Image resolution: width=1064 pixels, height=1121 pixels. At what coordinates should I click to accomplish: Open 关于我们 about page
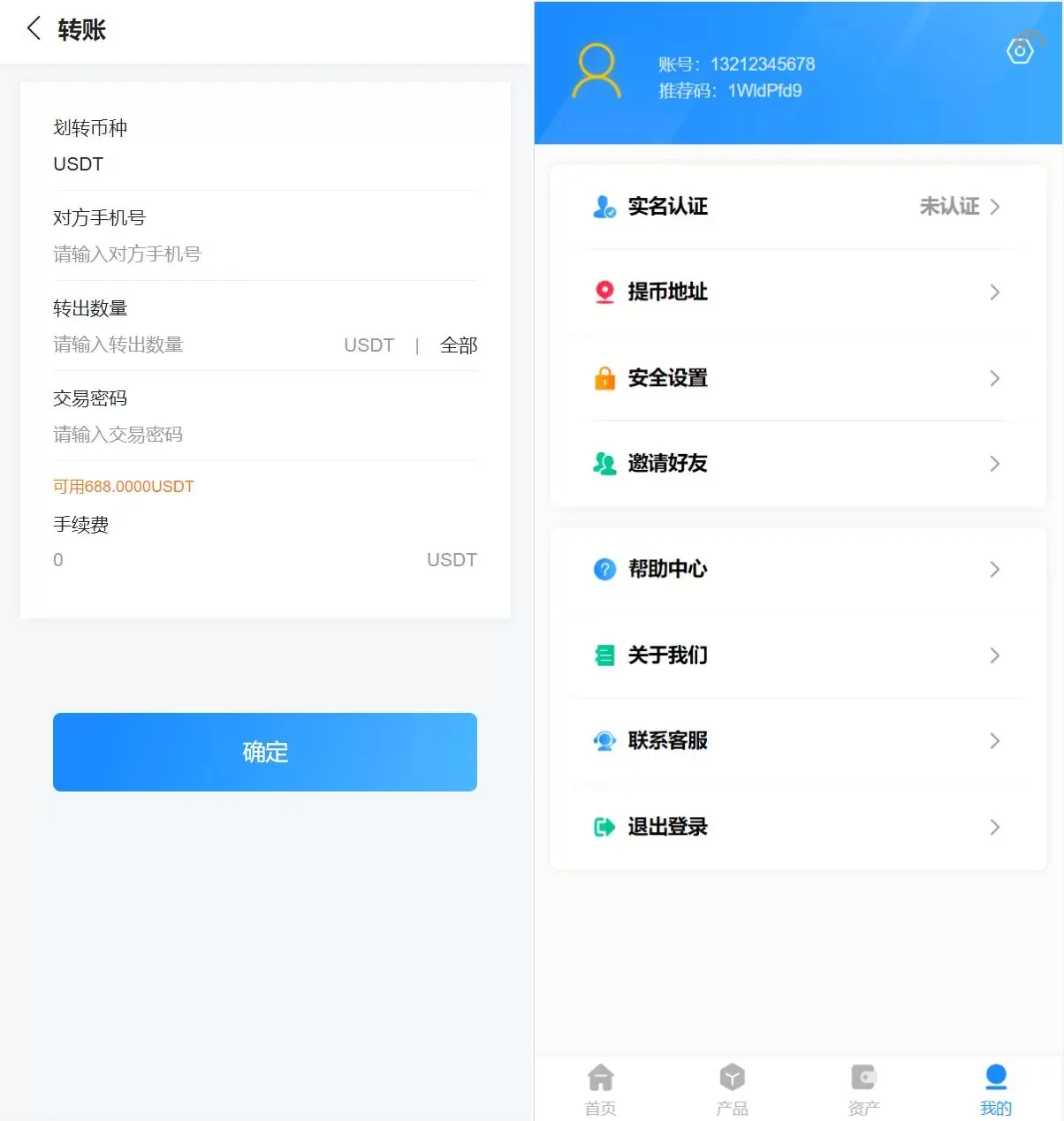(796, 655)
